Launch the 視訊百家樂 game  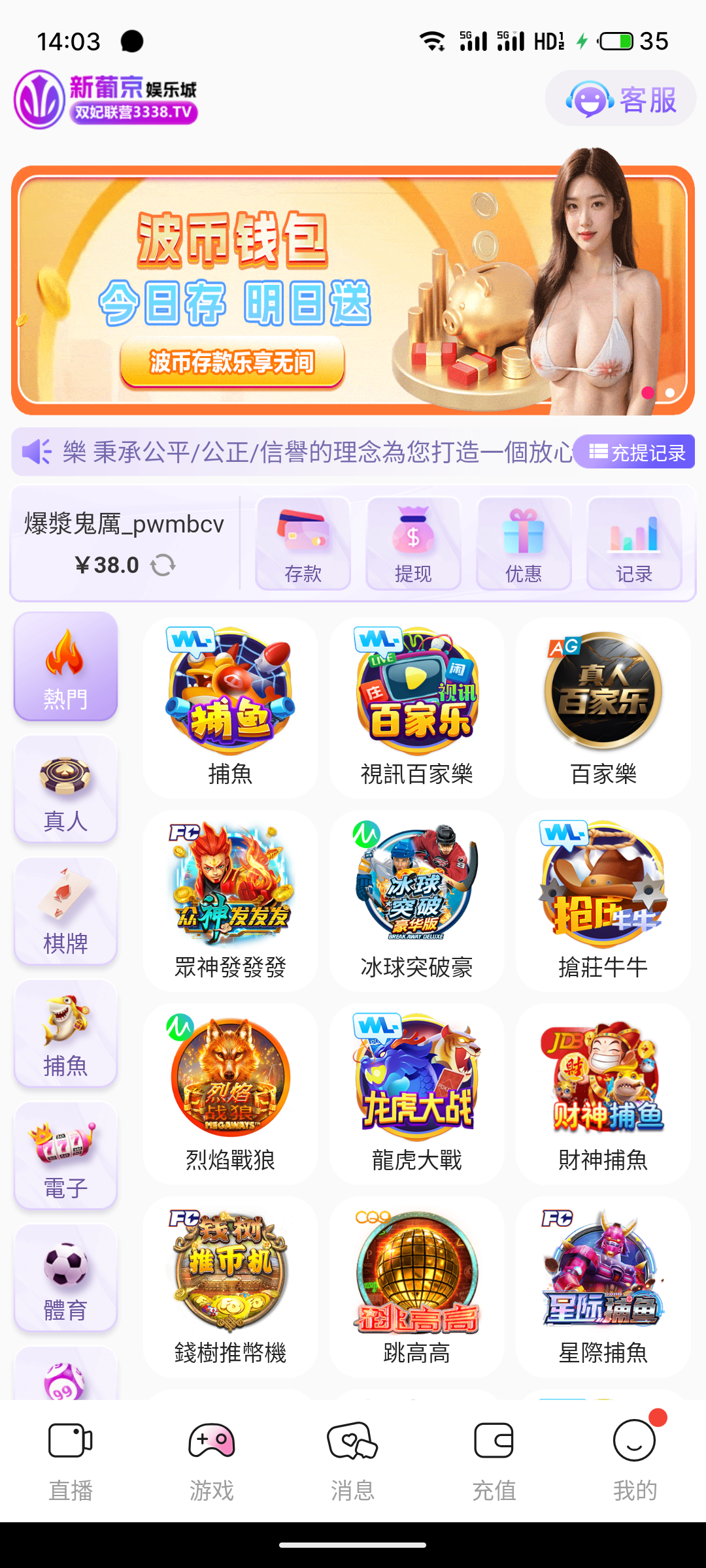pyautogui.click(x=416, y=707)
